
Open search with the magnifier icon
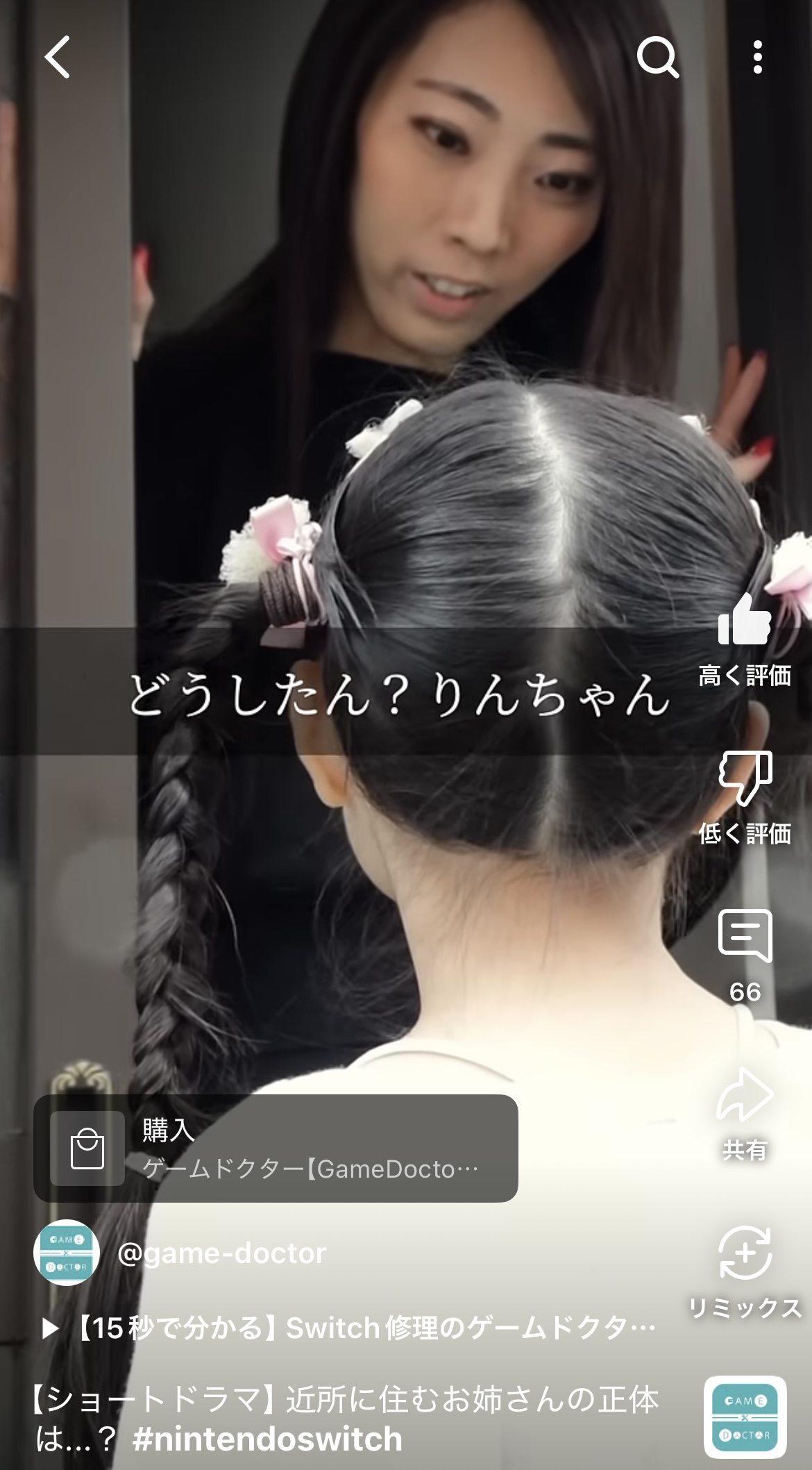[657, 57]
